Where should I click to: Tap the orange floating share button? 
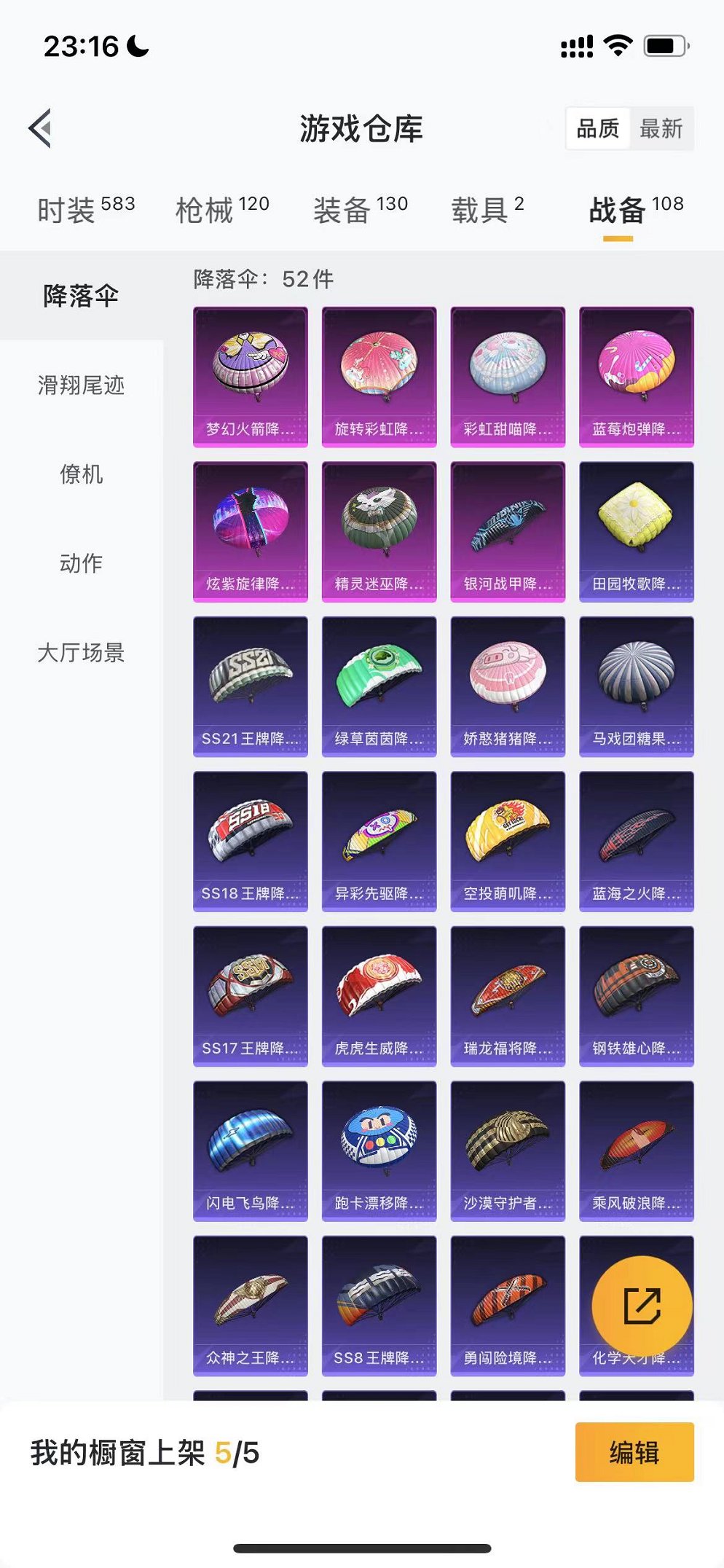[642, 1305]
